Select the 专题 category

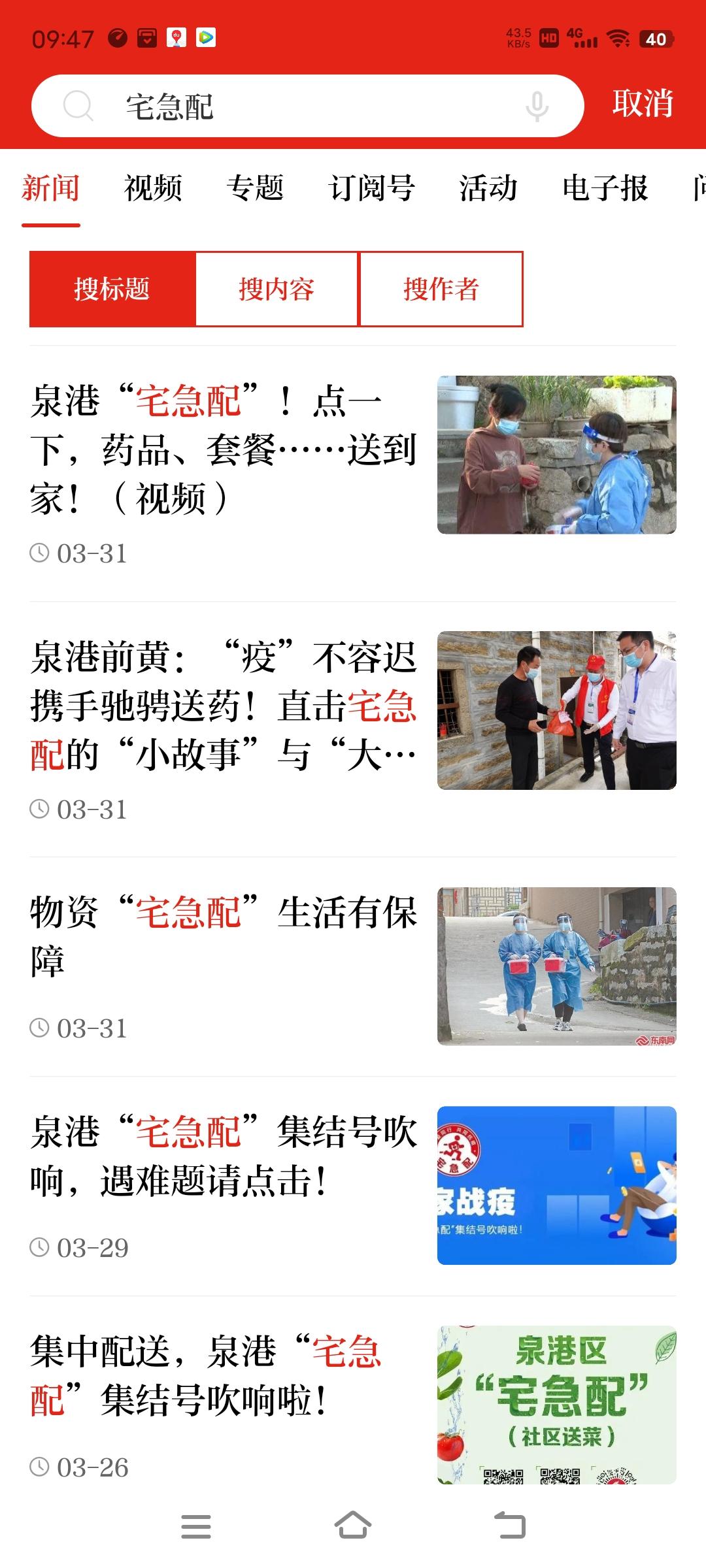pyautogui.click(x=256, y=189)
